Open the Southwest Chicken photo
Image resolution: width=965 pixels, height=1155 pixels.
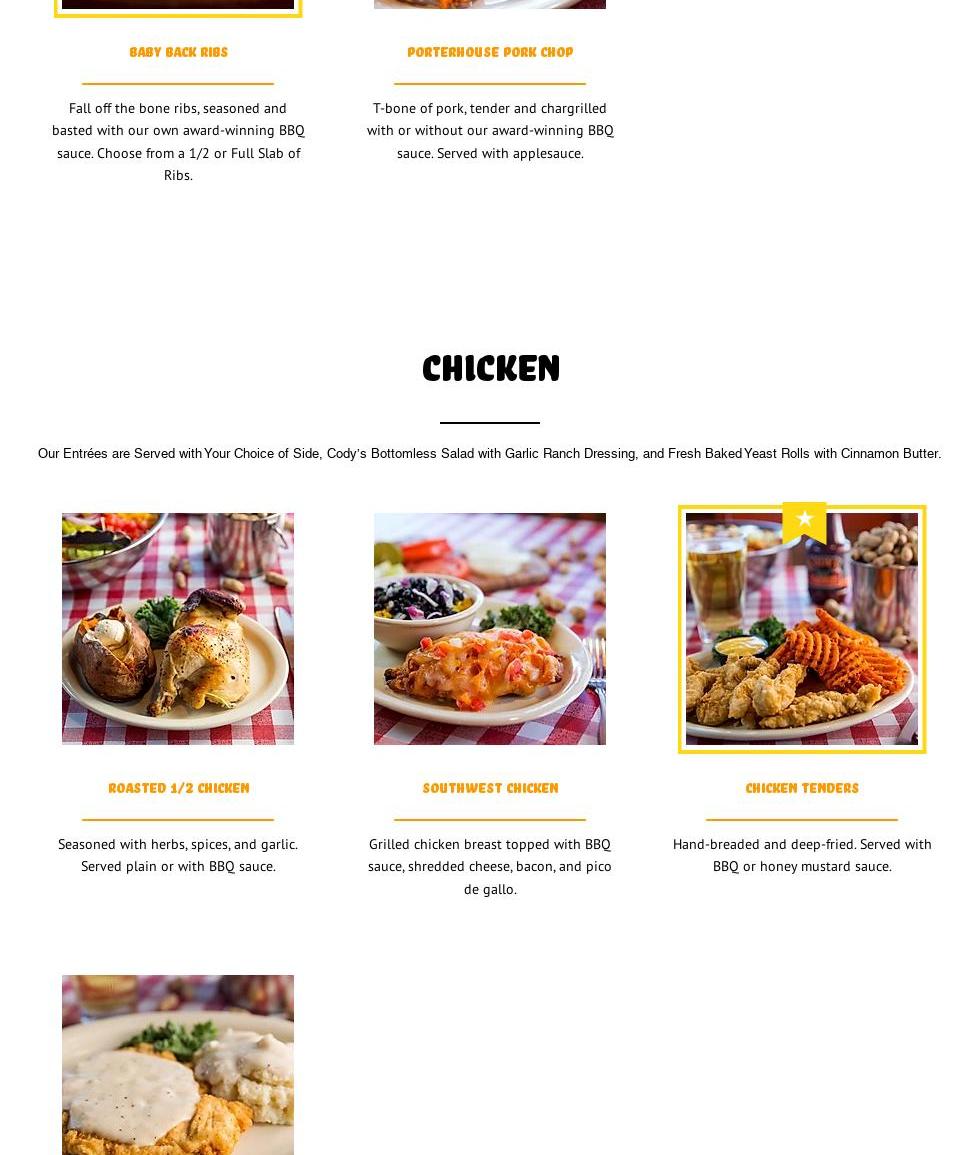click(x=490, y=629)
